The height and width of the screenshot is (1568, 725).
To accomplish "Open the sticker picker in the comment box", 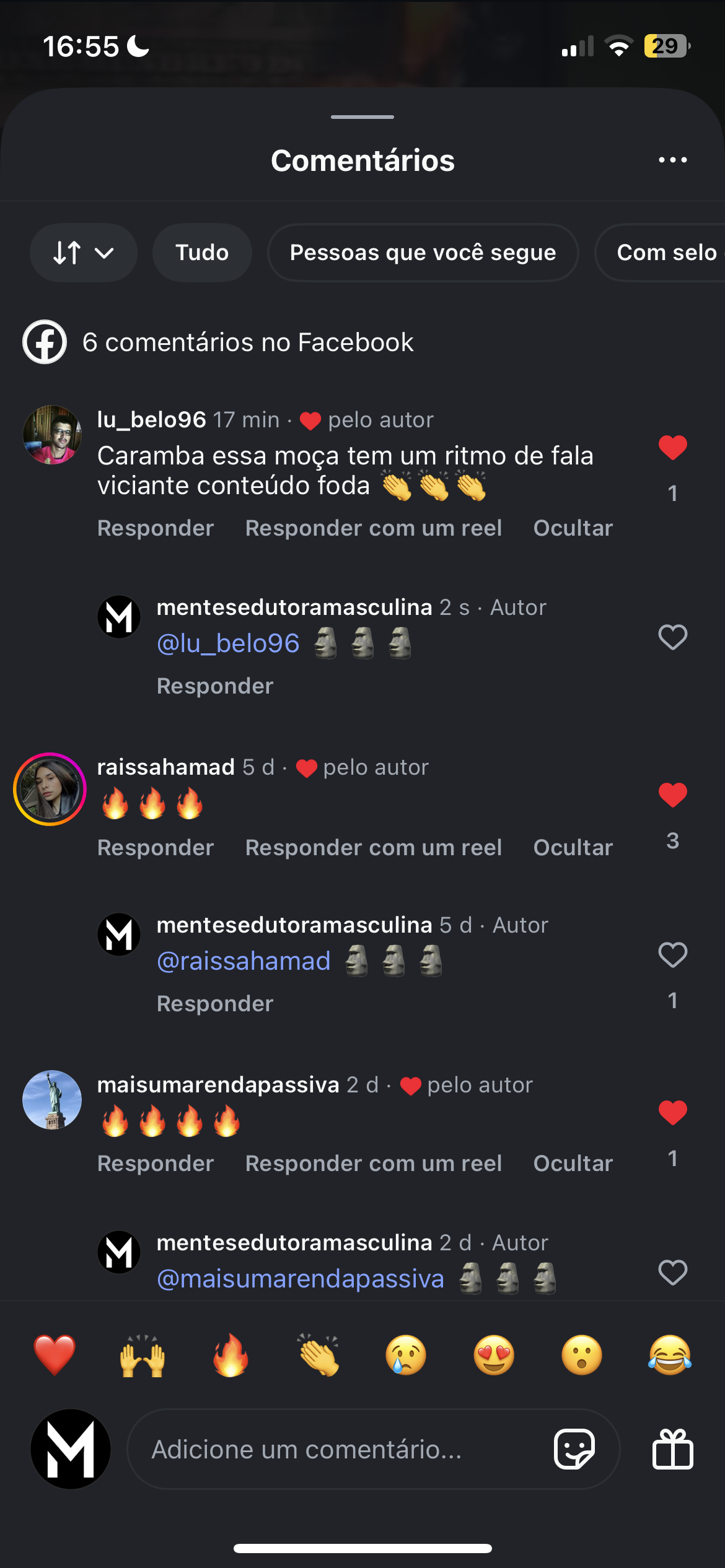I will point(574,1449).
